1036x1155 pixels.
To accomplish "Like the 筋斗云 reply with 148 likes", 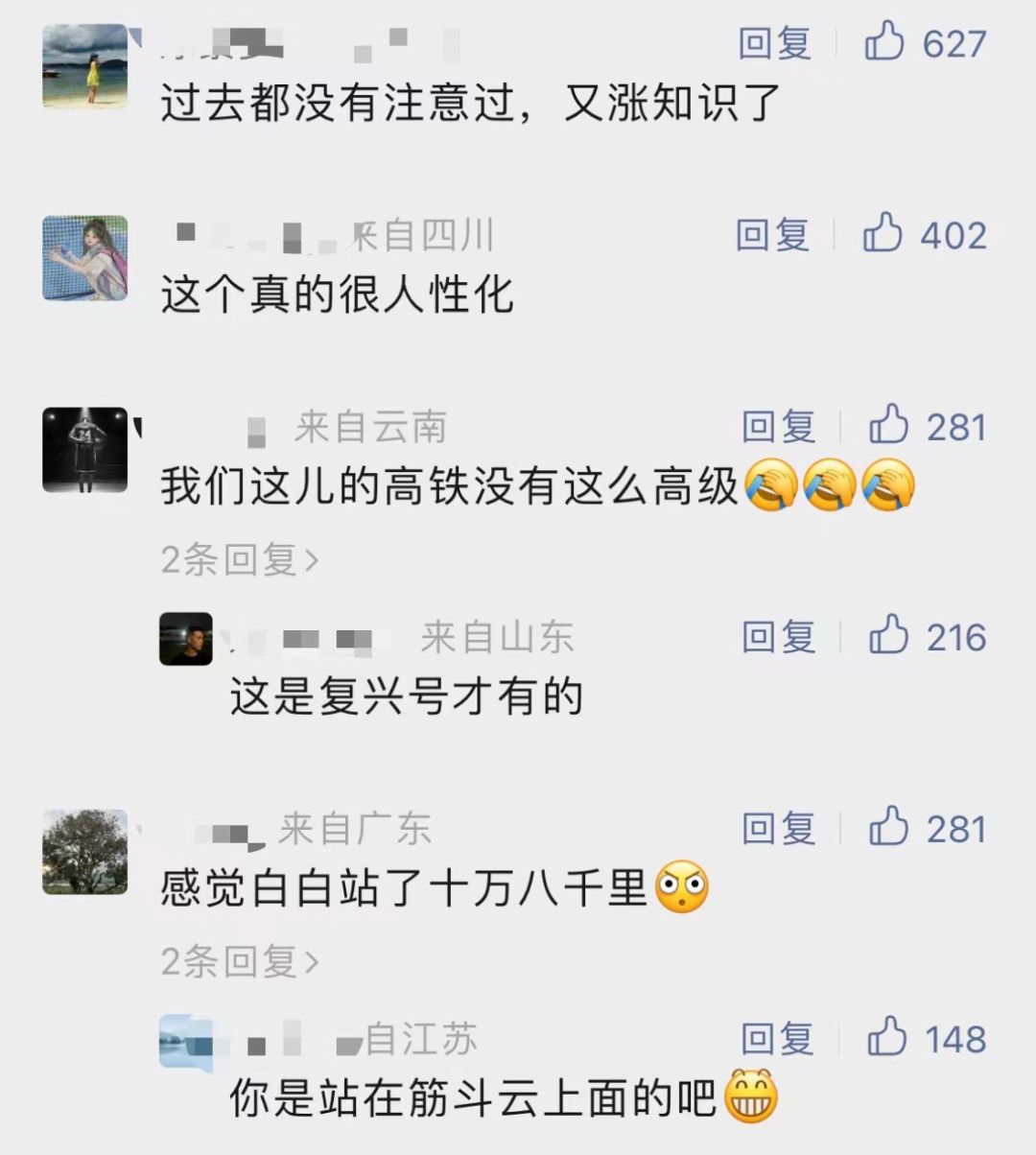I will click(927, 1039).
